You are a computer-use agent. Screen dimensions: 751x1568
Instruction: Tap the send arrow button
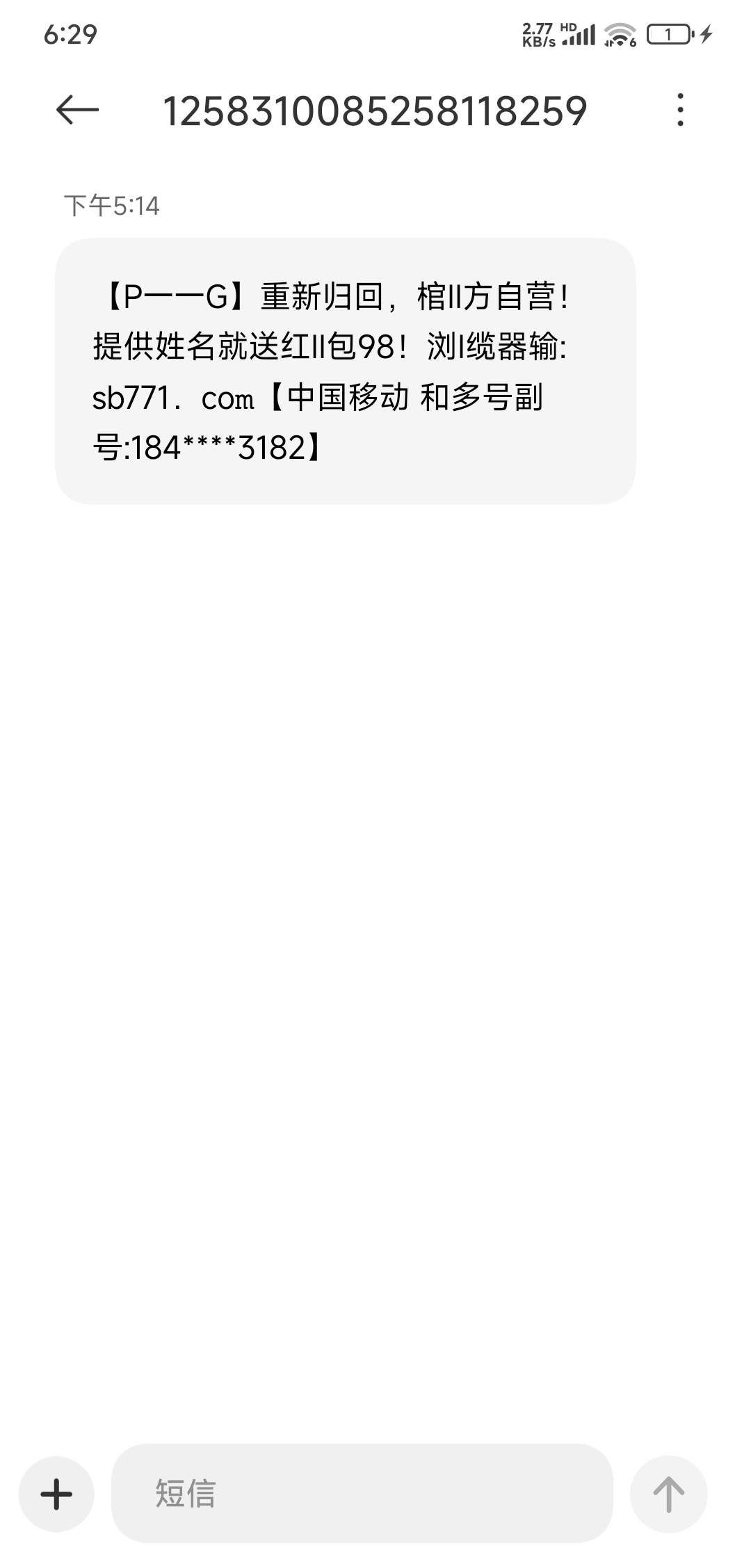(x=668, y=1494)
